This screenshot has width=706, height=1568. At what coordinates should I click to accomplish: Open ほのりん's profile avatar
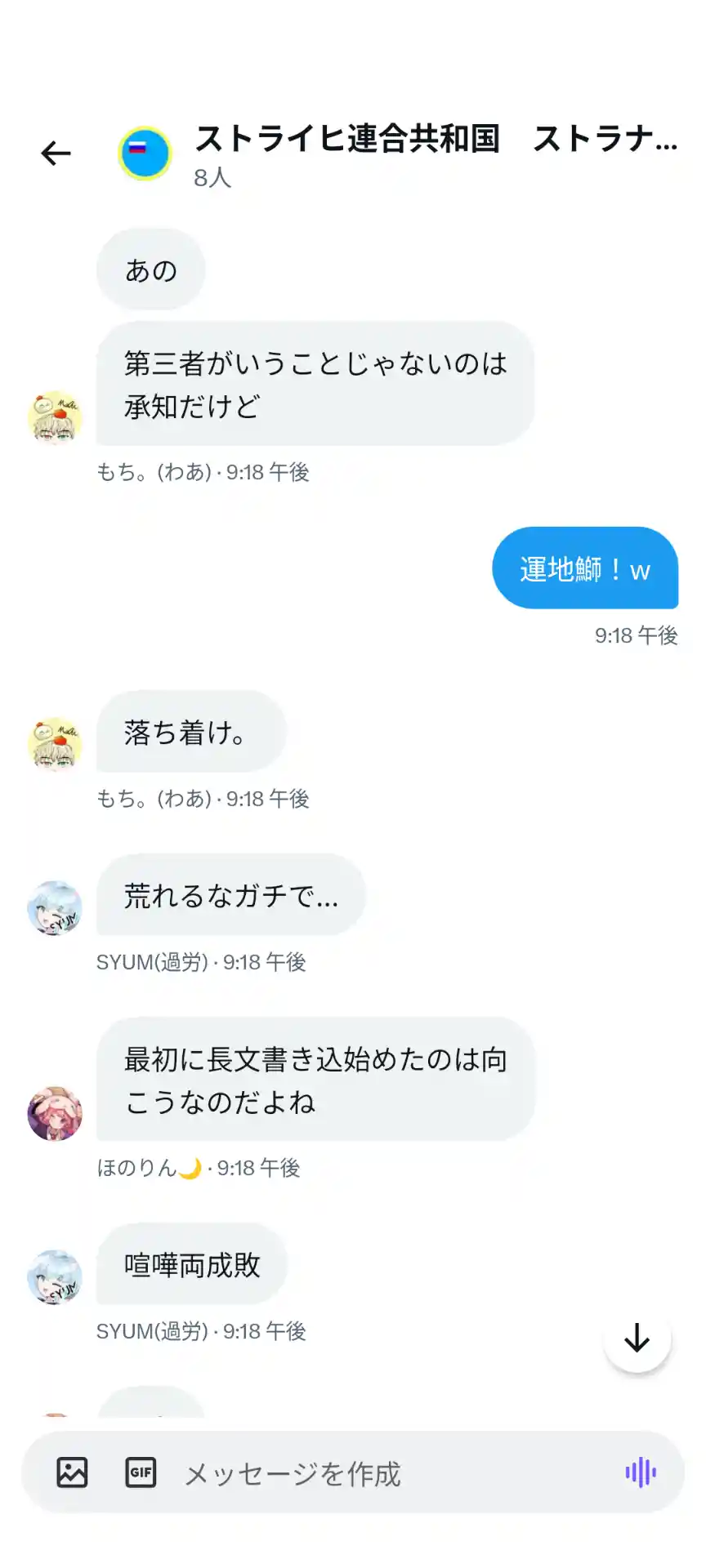(55, 1113)
